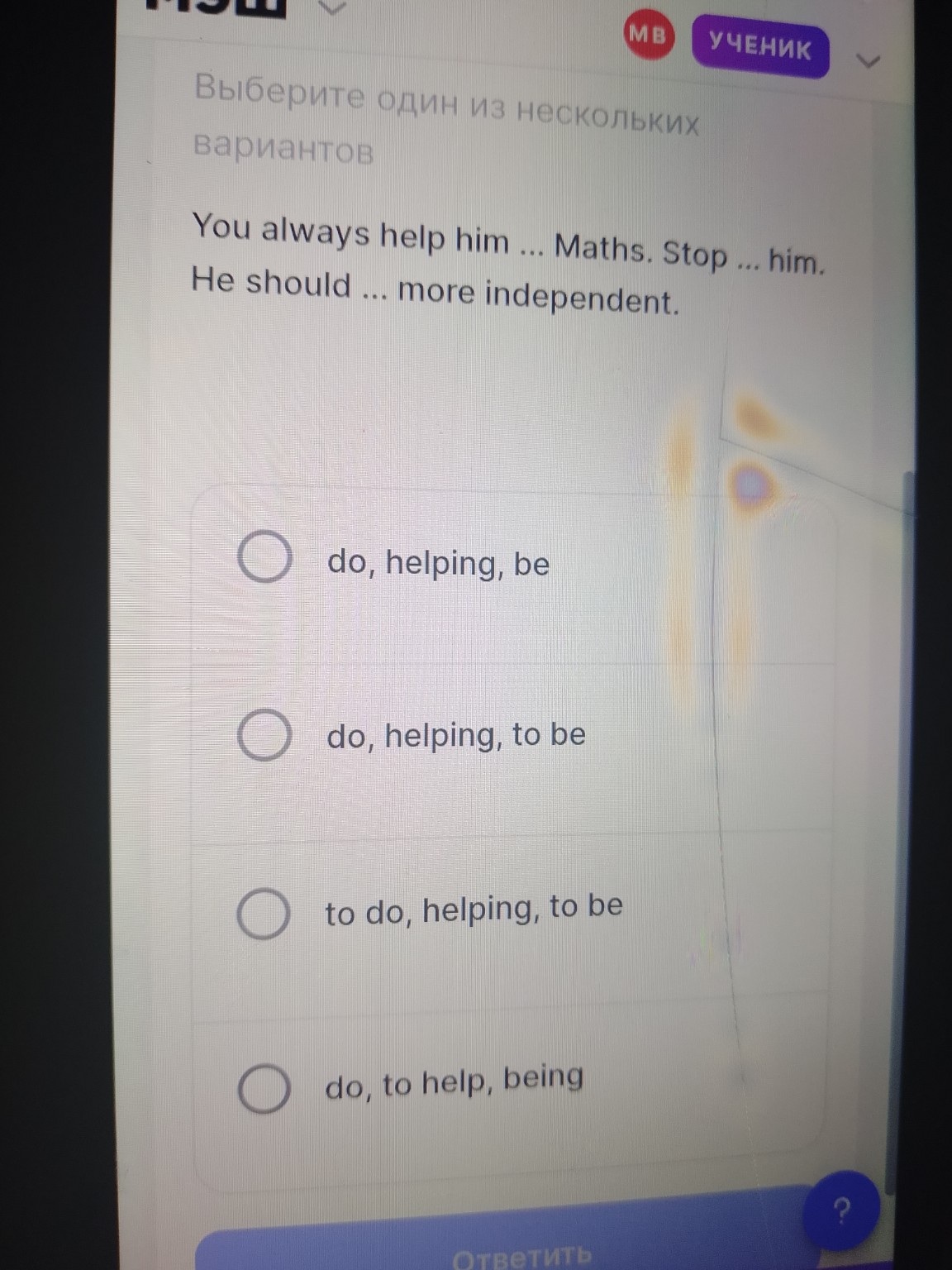Open the MB profile avatar
The width and height of the screenshot is (952, 1270).
[648, 35]
